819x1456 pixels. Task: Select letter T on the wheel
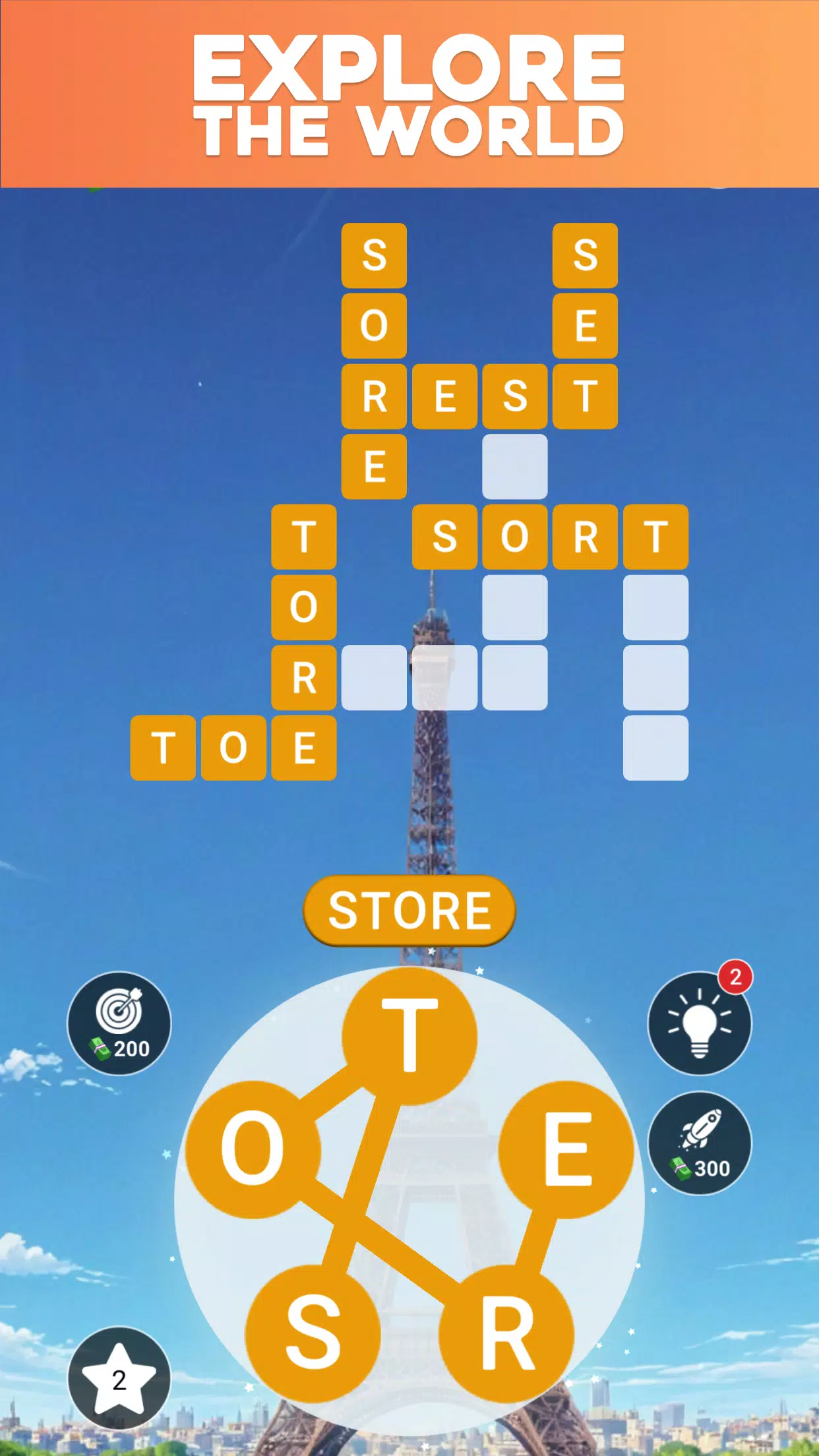pyautogui.click(x=409, y=1036)
